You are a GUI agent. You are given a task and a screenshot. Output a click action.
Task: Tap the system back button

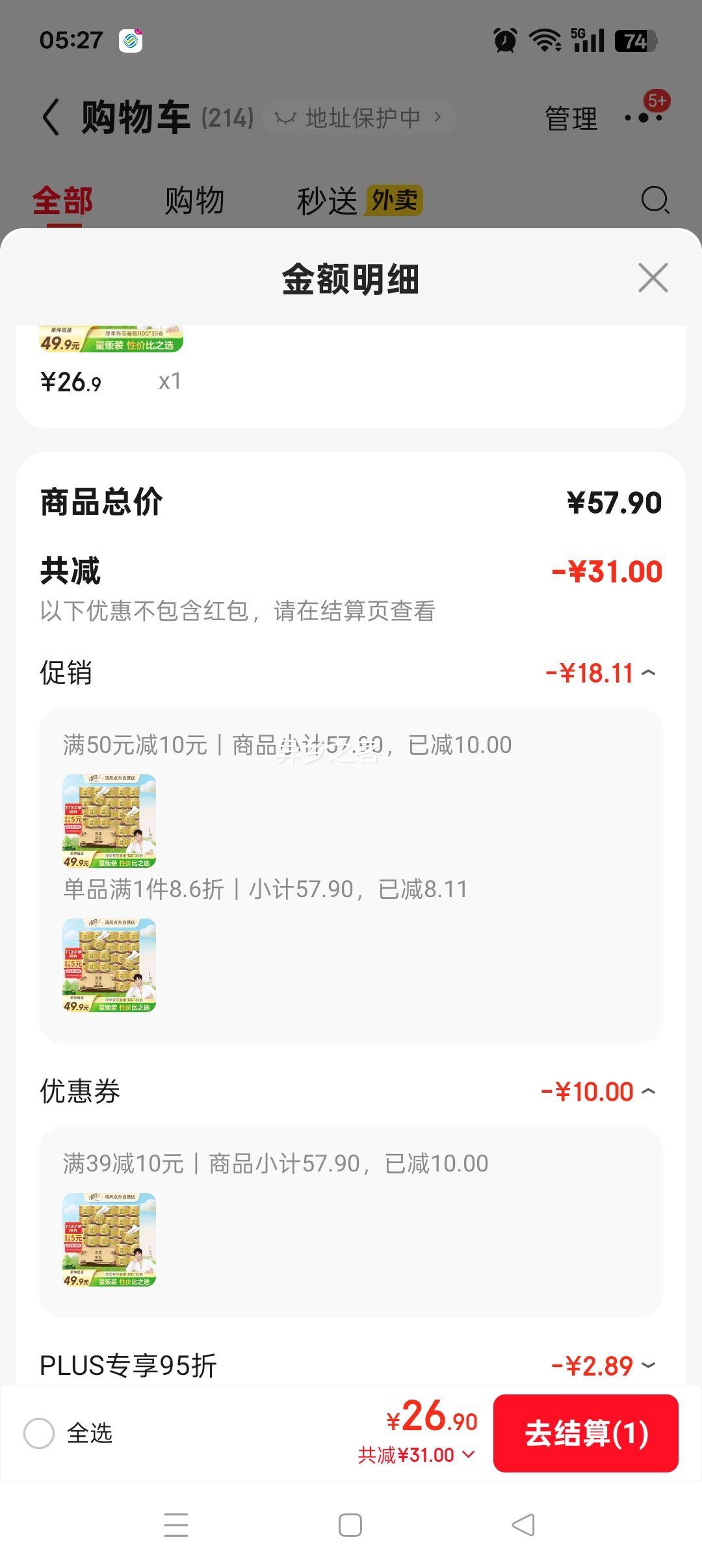pos(523,1525)
